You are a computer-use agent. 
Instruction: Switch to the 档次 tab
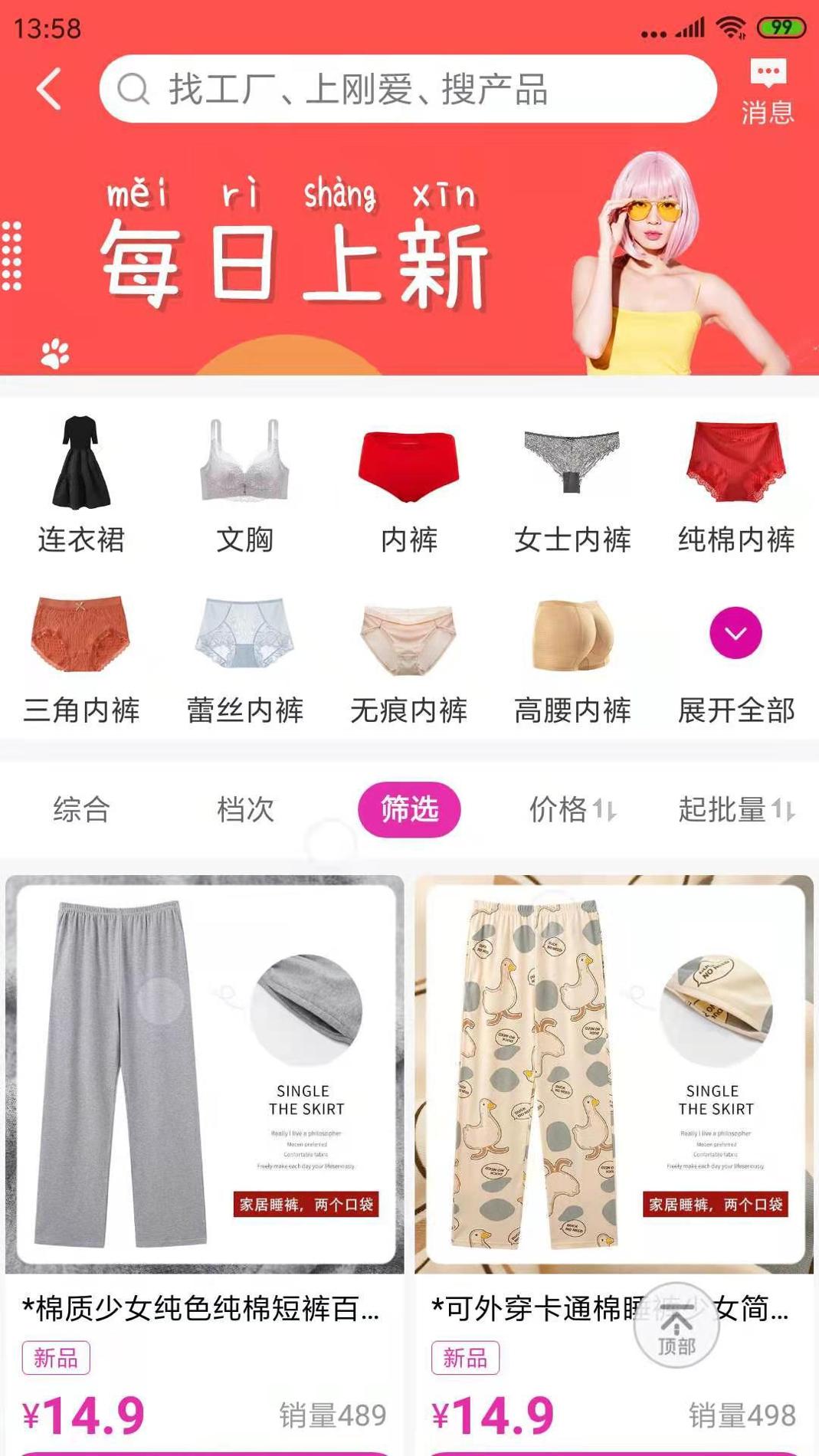[245, 809]
